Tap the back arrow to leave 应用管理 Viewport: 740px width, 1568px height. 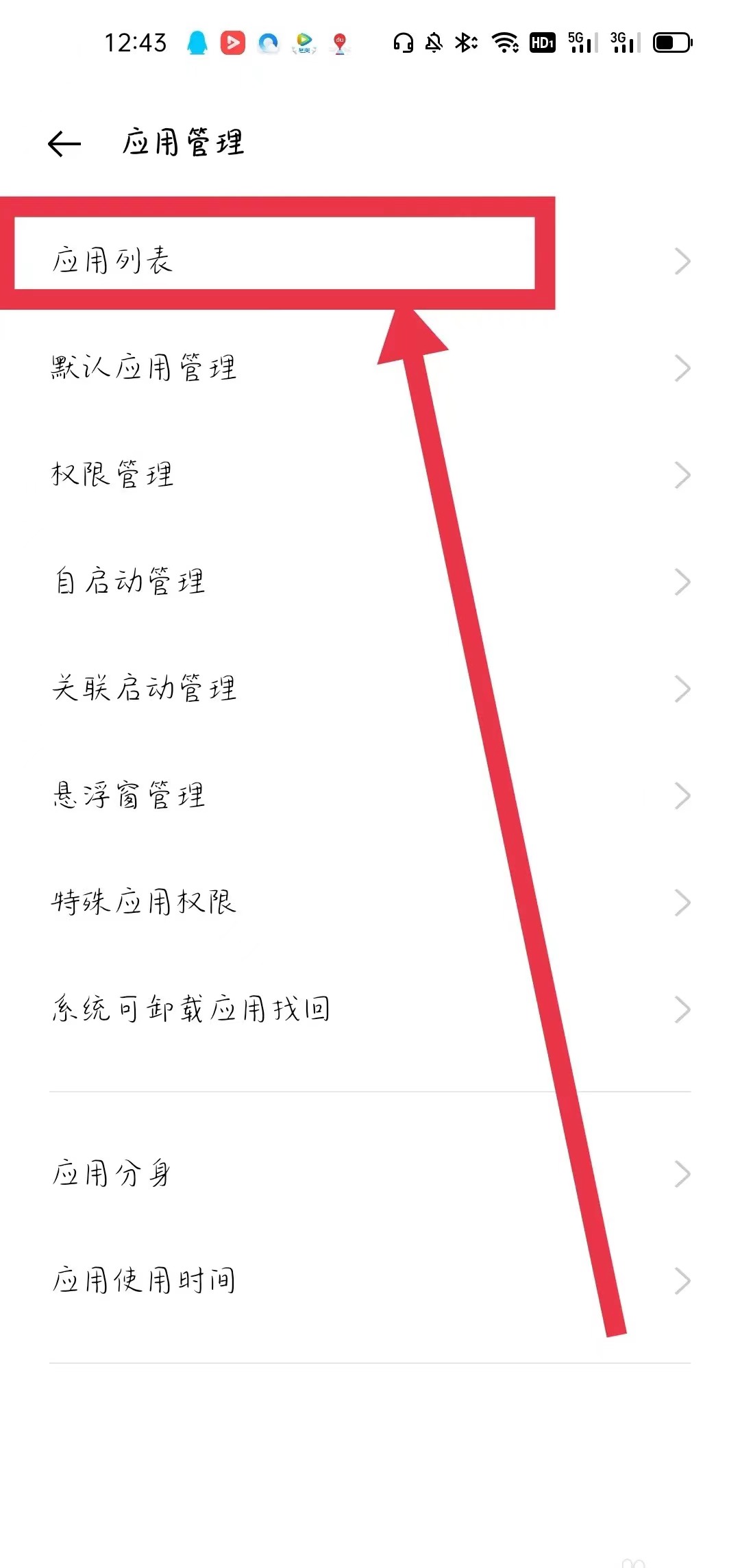62,144
